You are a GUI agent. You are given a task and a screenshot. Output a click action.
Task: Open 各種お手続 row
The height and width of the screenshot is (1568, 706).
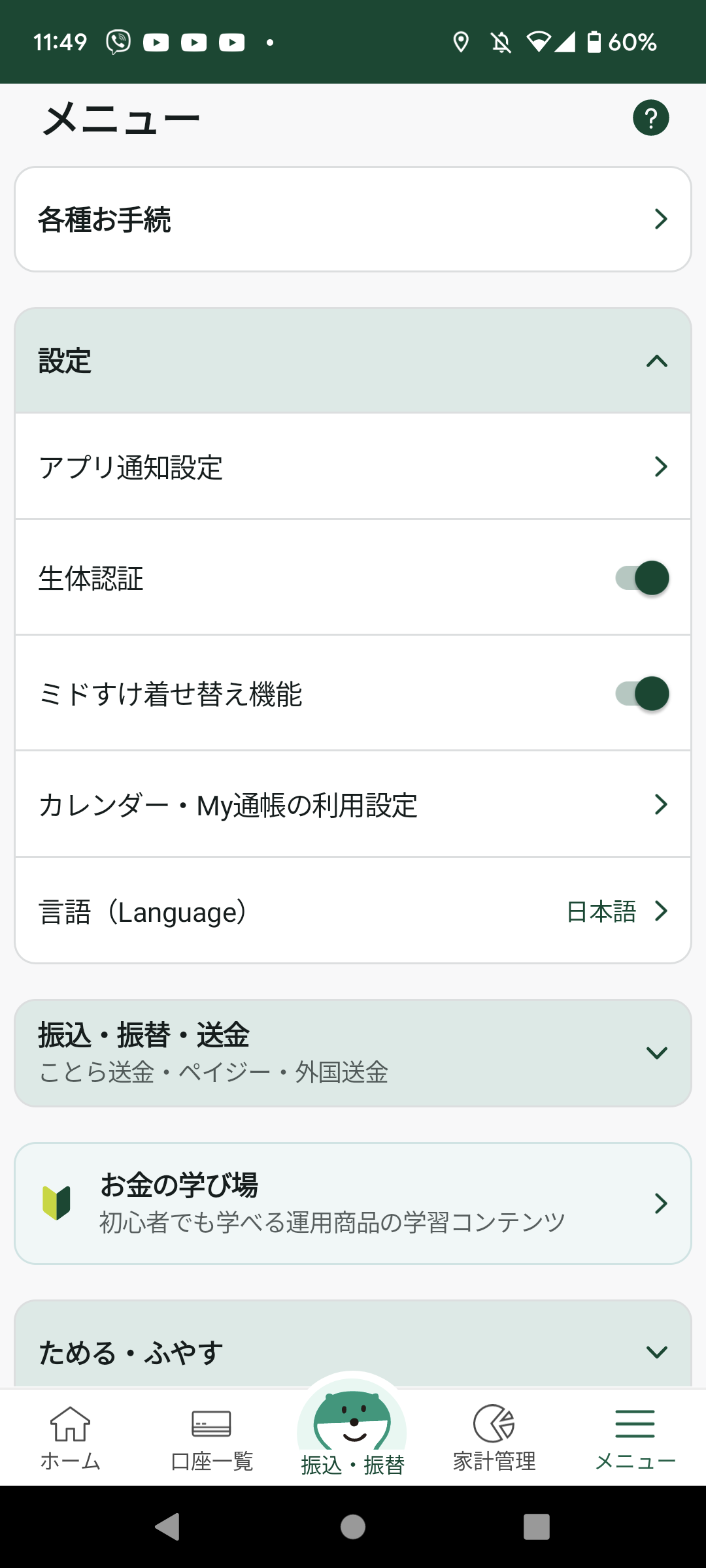(353, 220)
